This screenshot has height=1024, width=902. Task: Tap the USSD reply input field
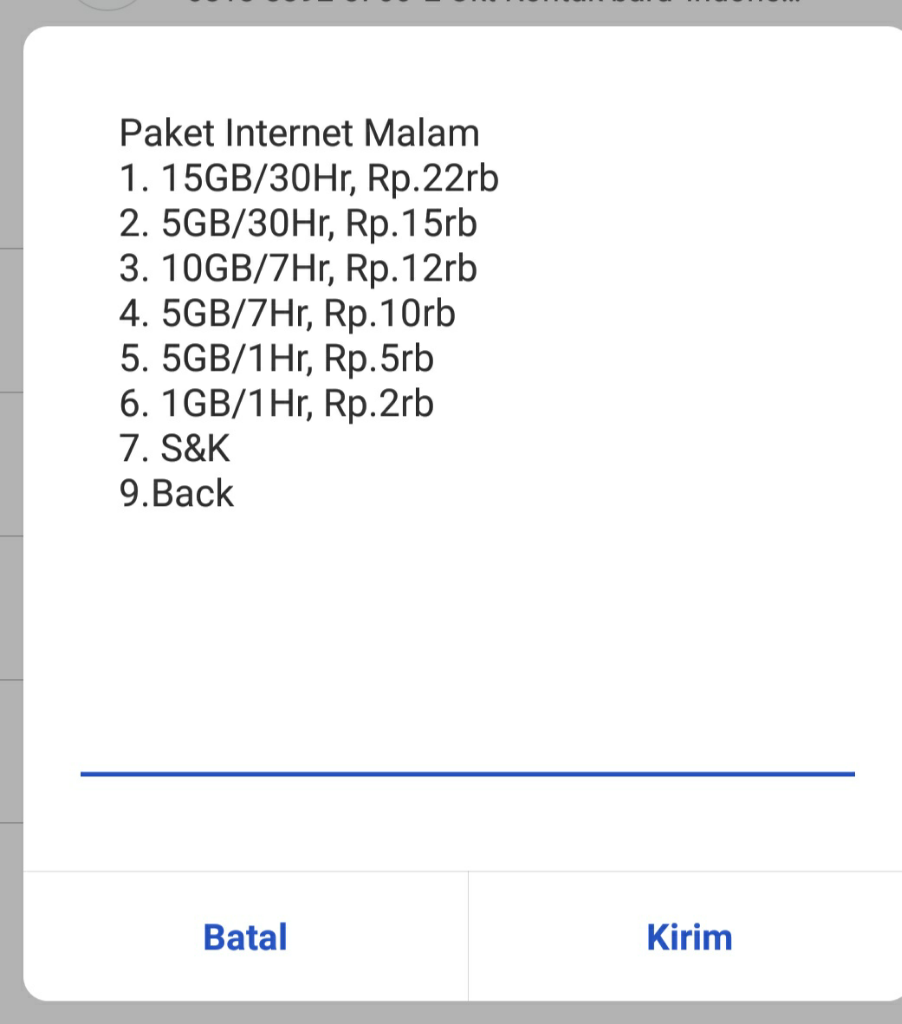467,745
